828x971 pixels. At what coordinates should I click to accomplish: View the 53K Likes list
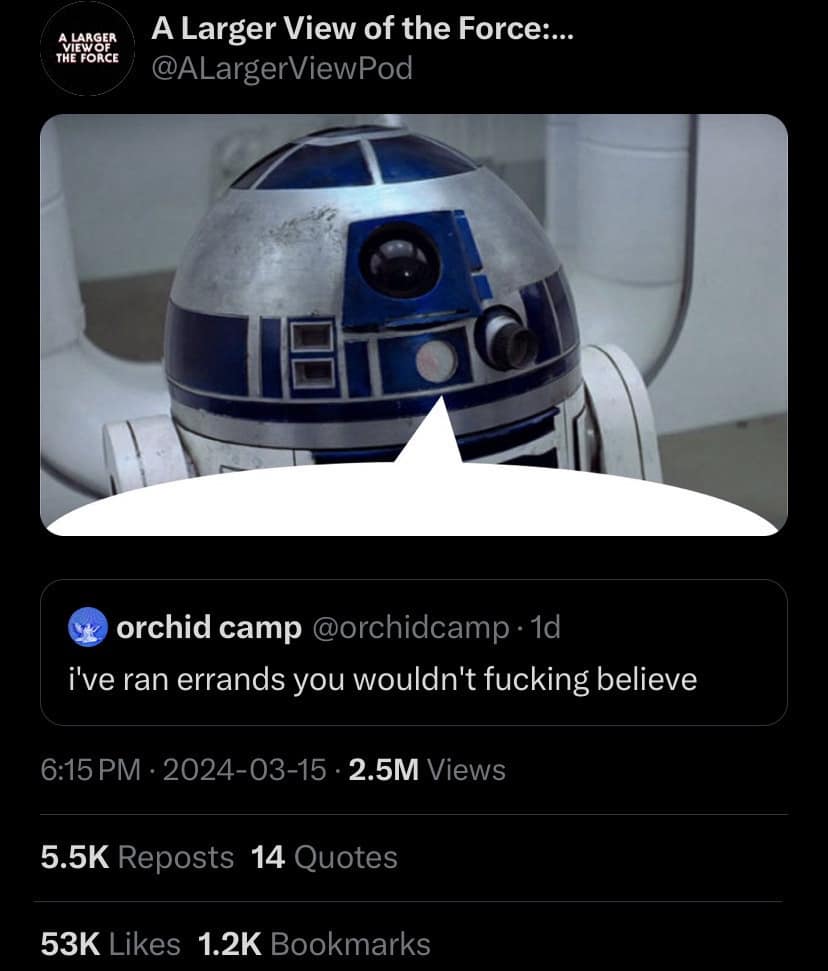(110, 943)
